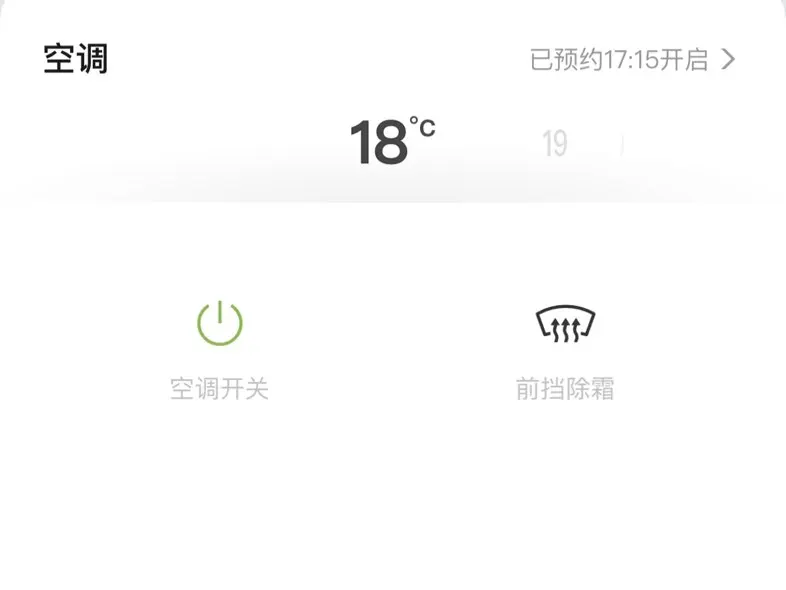Image resolution: width=786 pixels, height=590 pixels.
Task: Toggle the 空调开关 power button
Action: [x=220, y=323]
